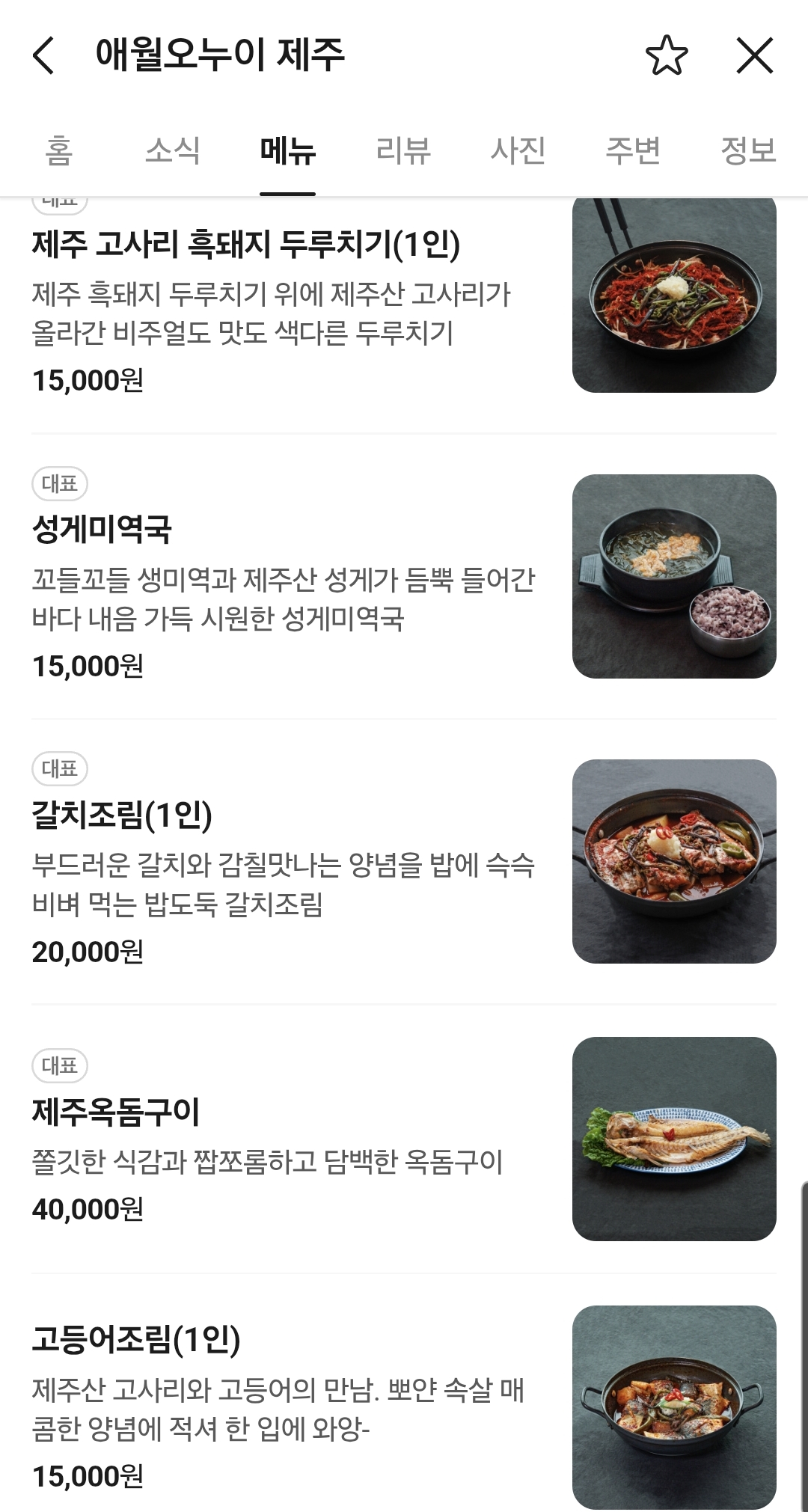Screen dimensions: 808x1512
Task: View the 성게미역국 menu item
Action: 102,530
